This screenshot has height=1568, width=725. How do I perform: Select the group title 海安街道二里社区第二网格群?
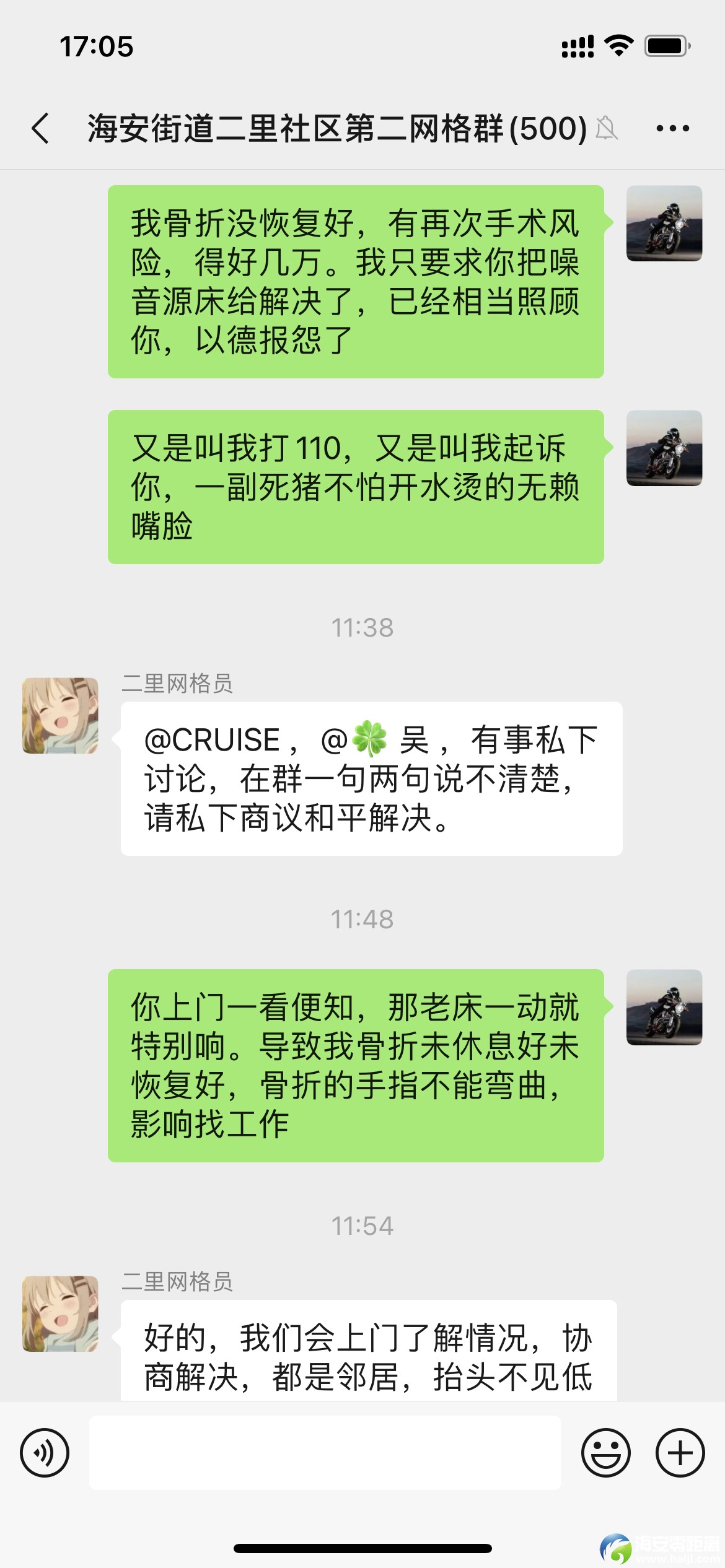click(335, 128)
